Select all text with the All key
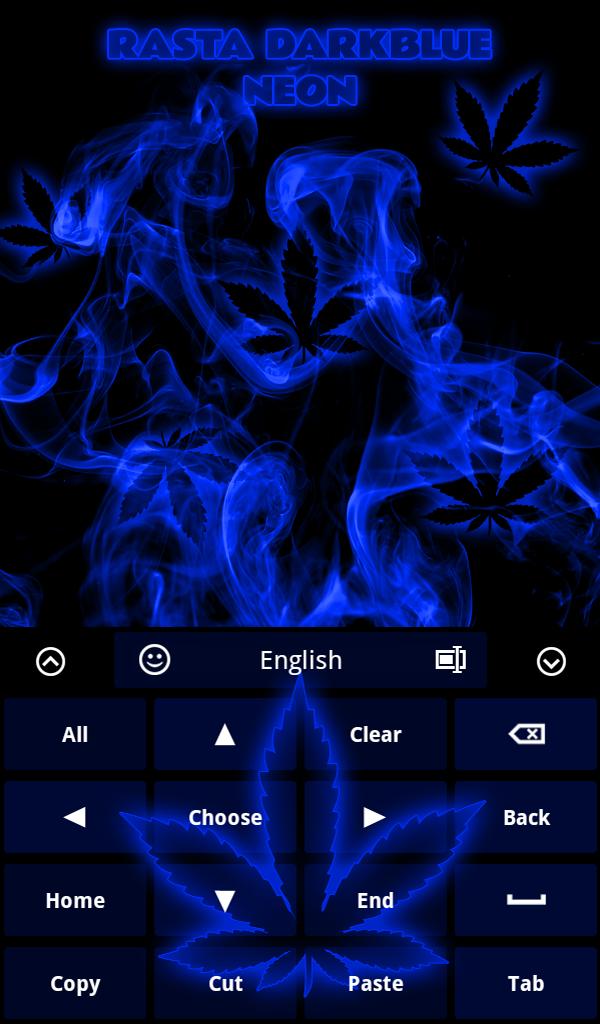 pyautogui.click(x=75, y=734)
